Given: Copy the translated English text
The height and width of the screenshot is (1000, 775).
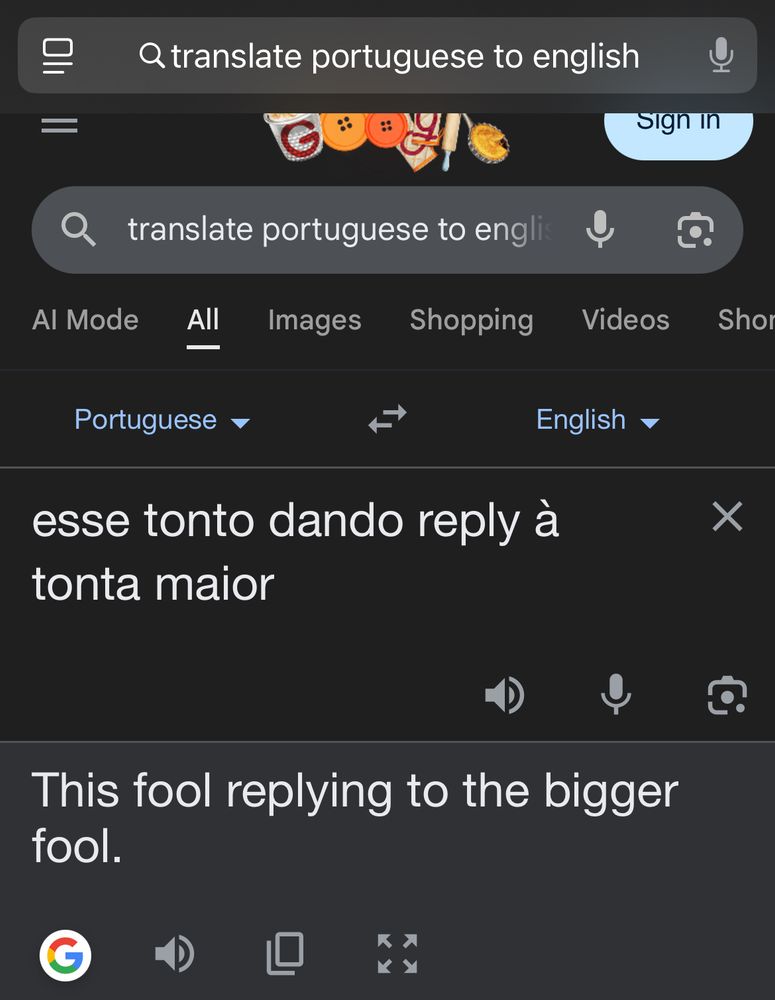Looking at the screenshot, I should click(284, 953).
